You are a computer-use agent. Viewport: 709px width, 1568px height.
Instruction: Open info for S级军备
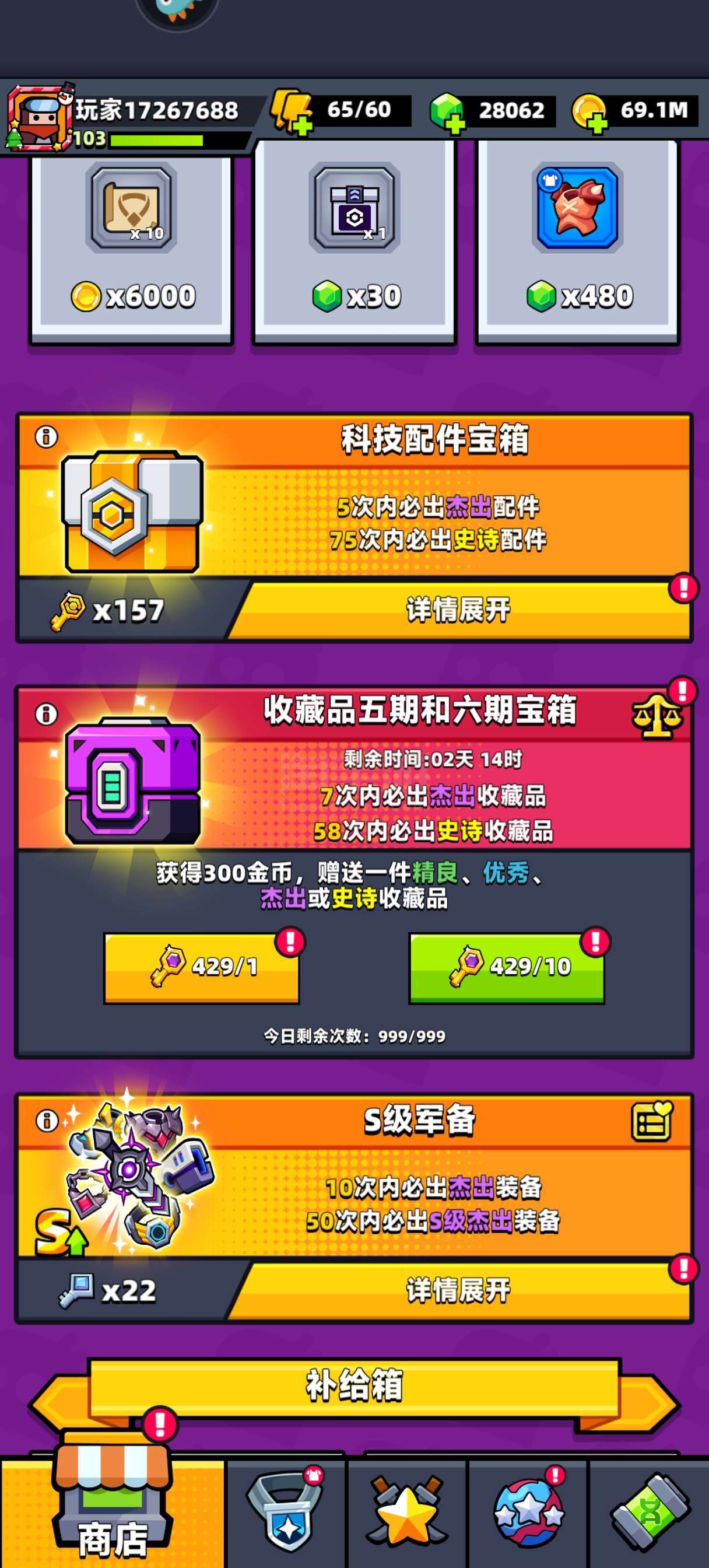tap(46, 1120)
